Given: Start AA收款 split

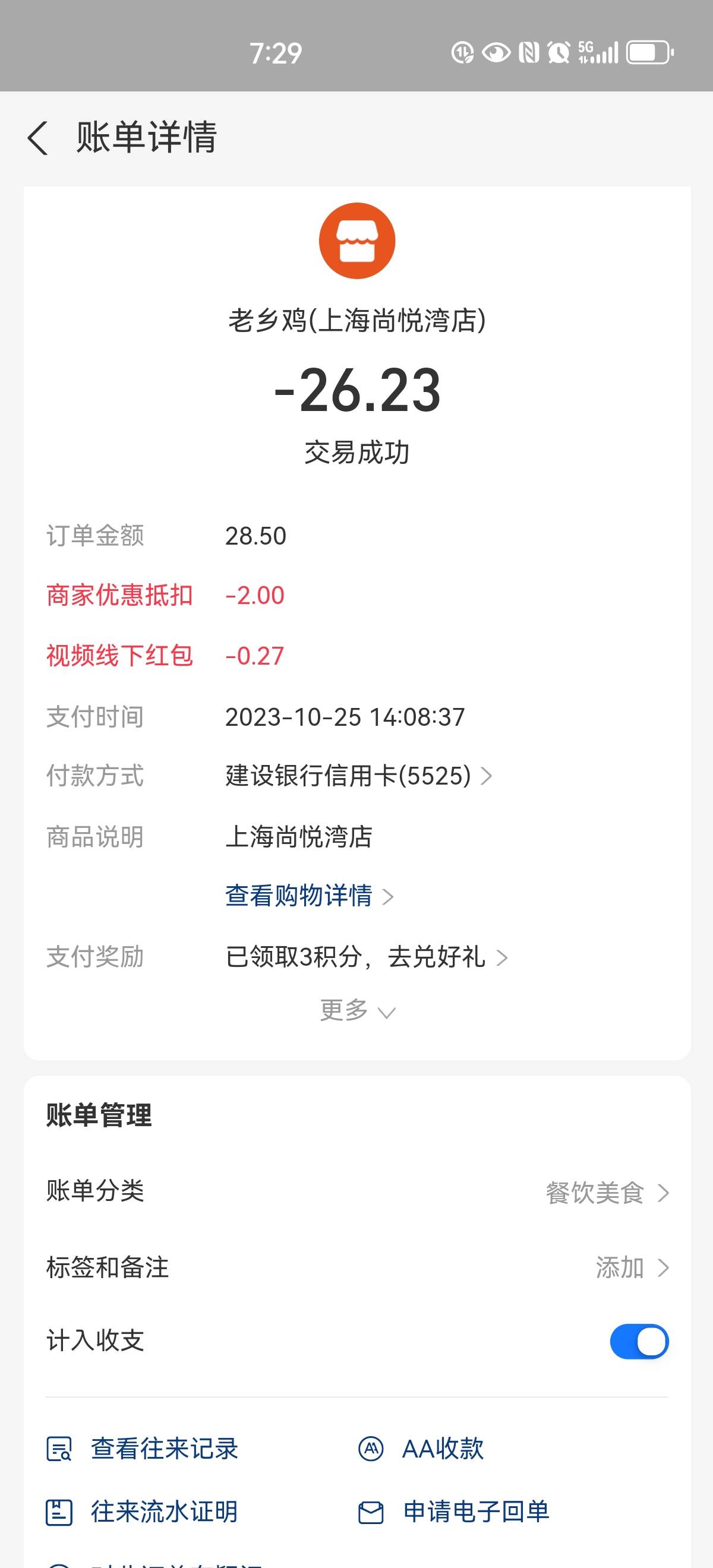Looking at the screenshot, I should pos(421,1448).
